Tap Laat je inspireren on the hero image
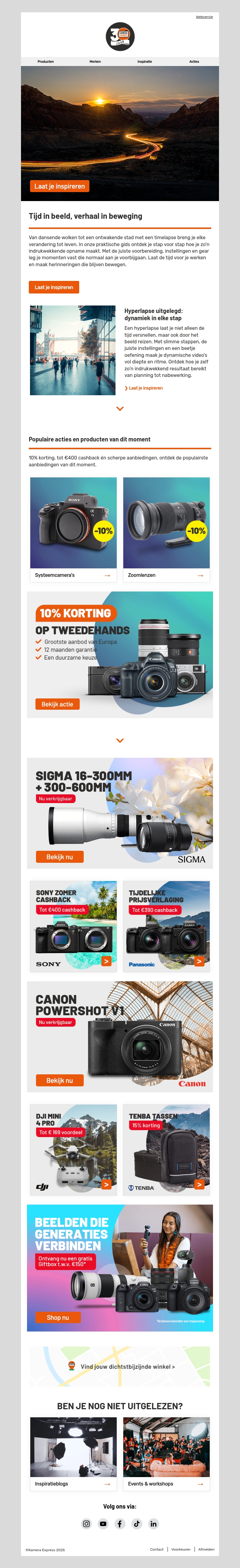The image size is (240, 1568). 60,186
